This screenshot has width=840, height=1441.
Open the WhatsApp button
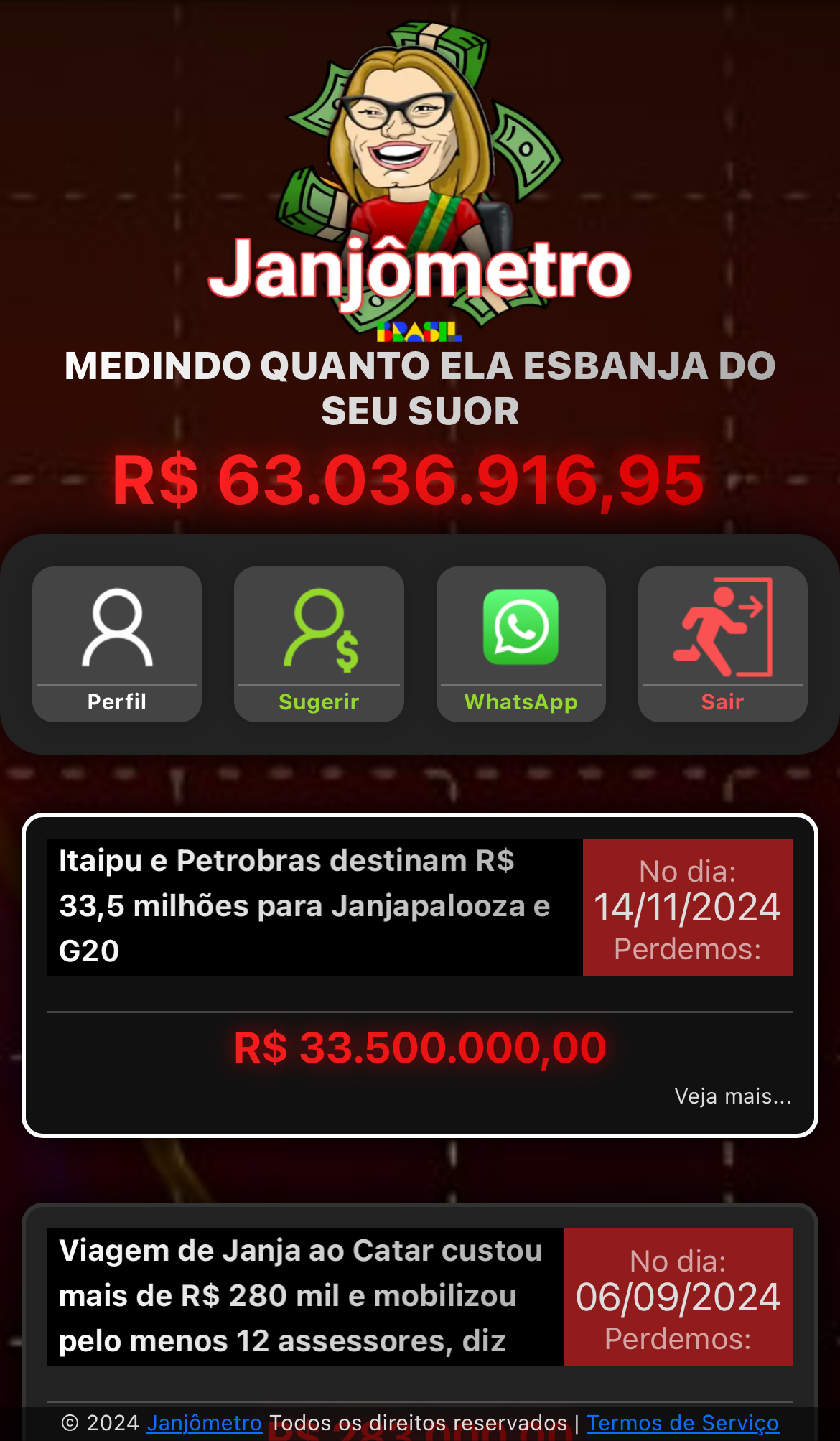tap(521, 644)
